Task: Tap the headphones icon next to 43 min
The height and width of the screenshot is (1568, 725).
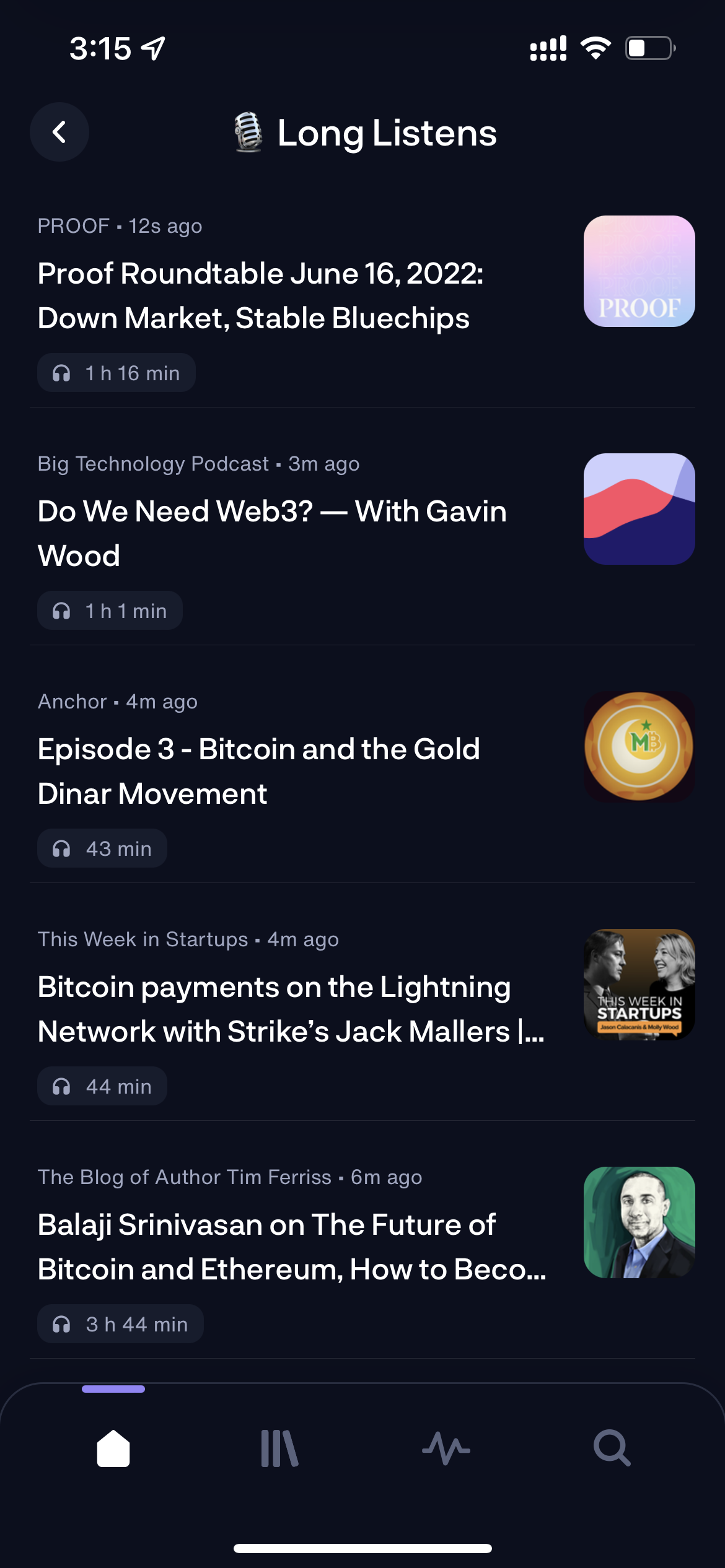Action: (x=63, y=848)
